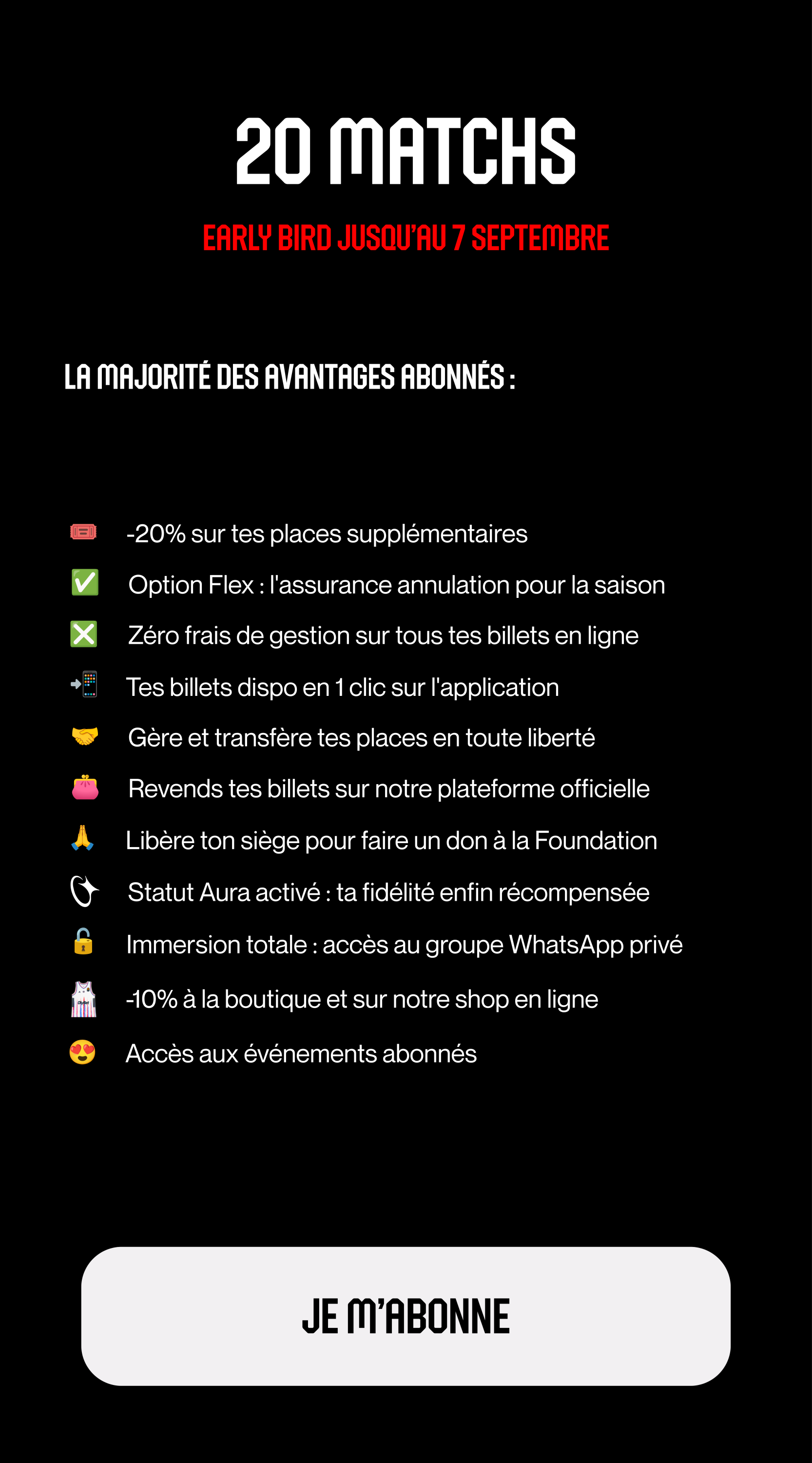The image size is (812, 1463).
Task: Tap the JE M'ABONNE subscribe button
Action: tap(406, 1316)
